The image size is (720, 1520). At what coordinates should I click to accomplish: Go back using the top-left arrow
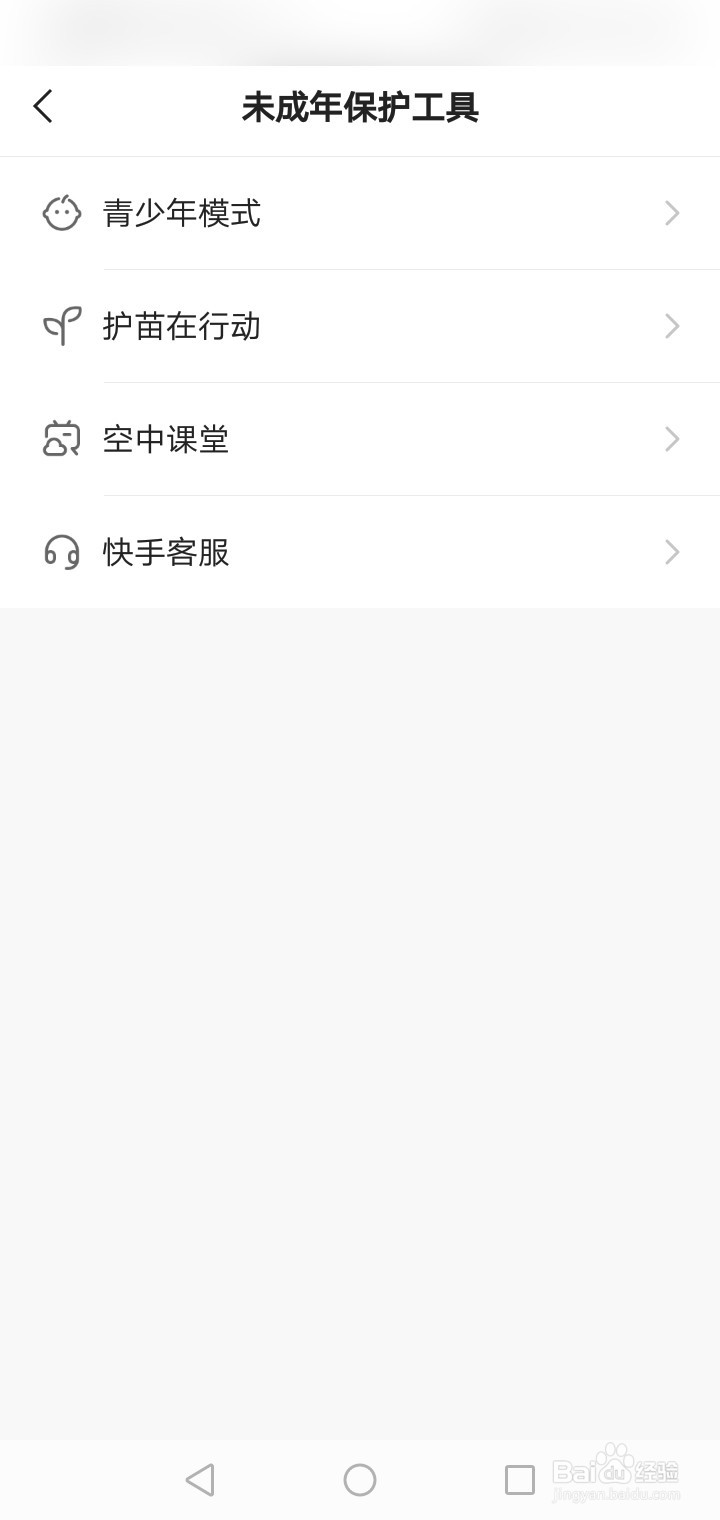coord(42,106)
